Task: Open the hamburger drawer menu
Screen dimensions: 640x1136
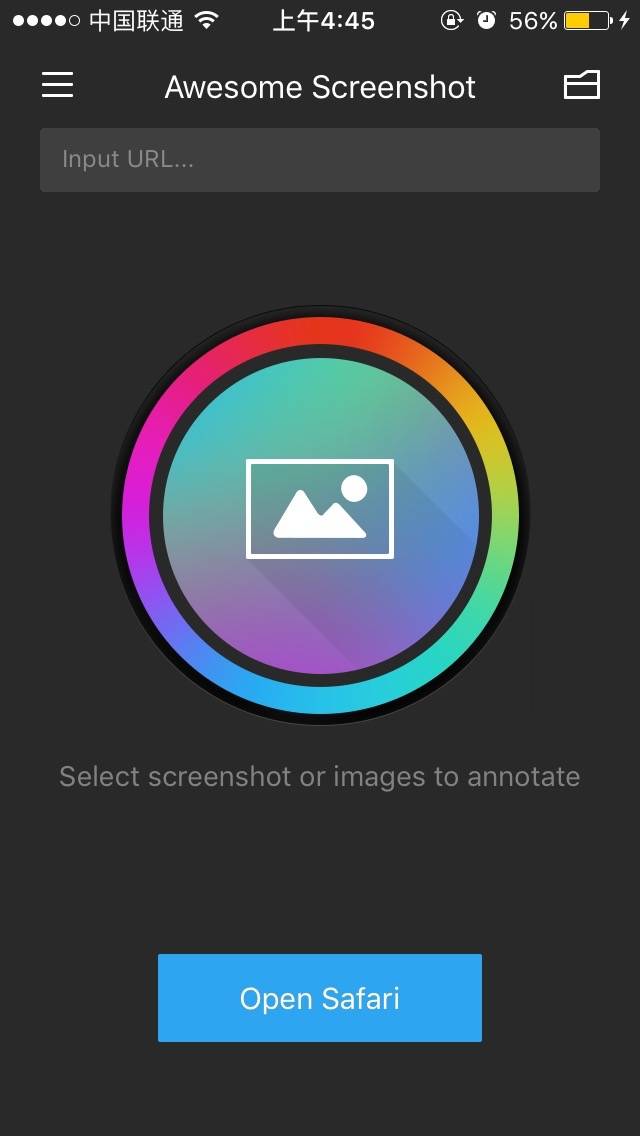Action: tap(57, 86)
